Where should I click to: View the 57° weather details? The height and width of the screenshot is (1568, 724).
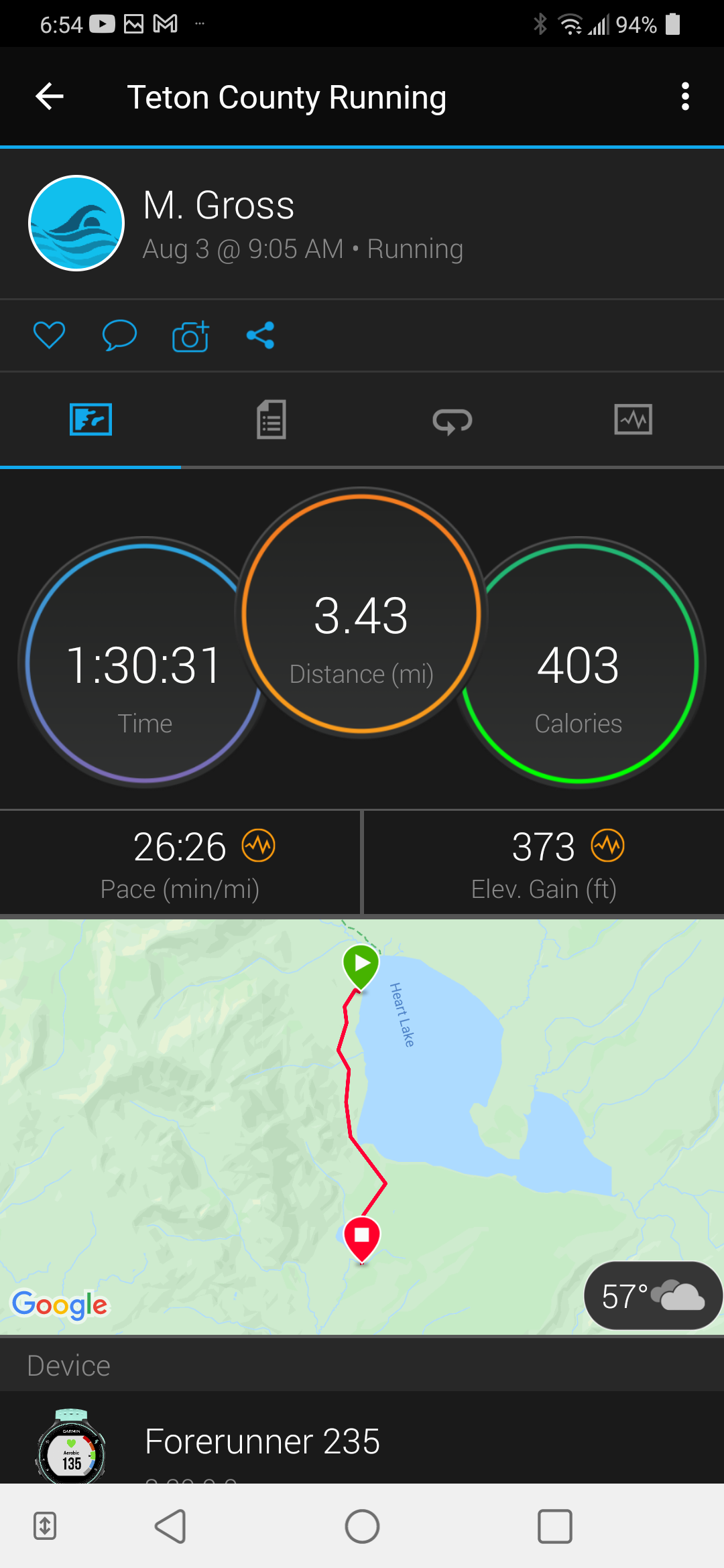(652, 1295)
